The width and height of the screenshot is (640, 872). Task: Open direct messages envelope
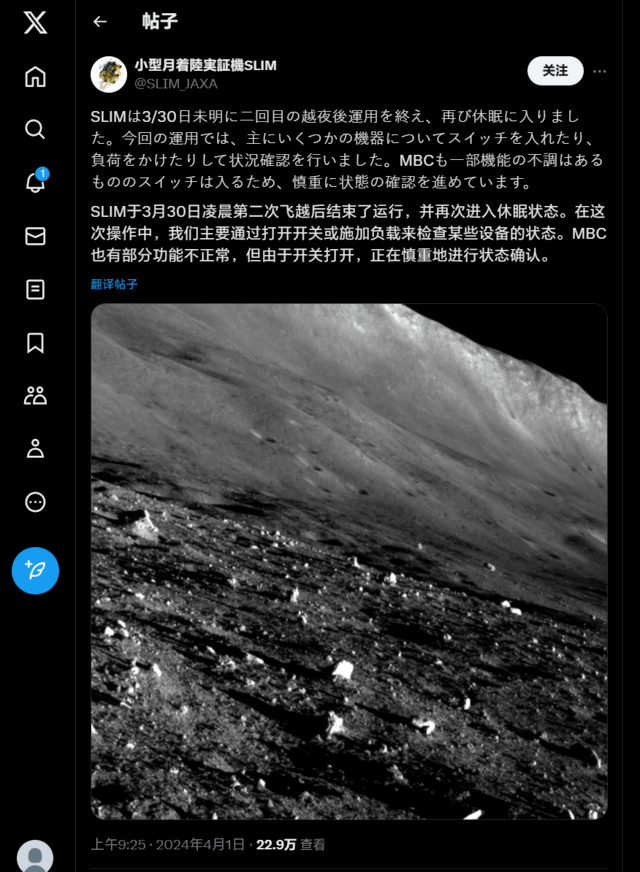35,236
